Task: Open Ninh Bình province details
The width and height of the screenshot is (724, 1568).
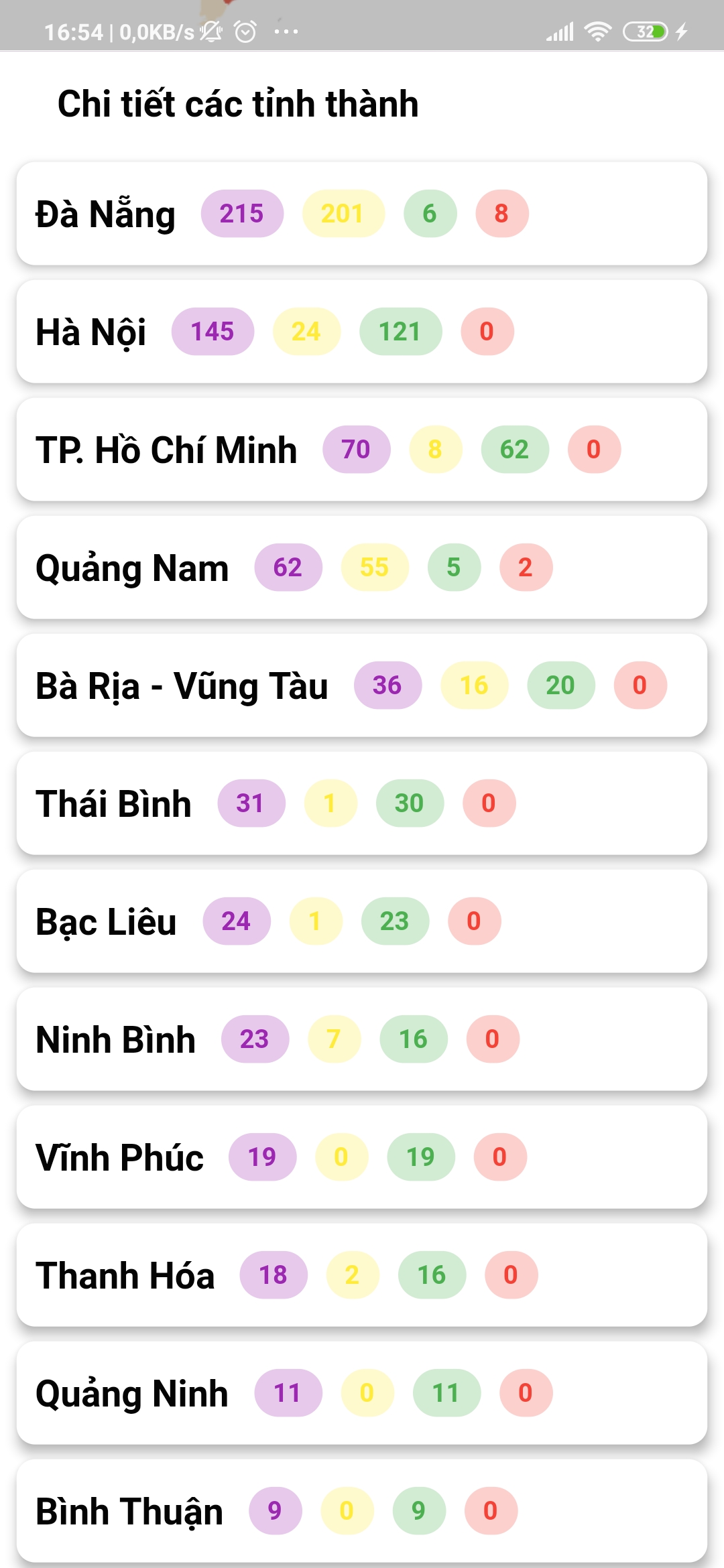Action: click(x=362, y=1039)
